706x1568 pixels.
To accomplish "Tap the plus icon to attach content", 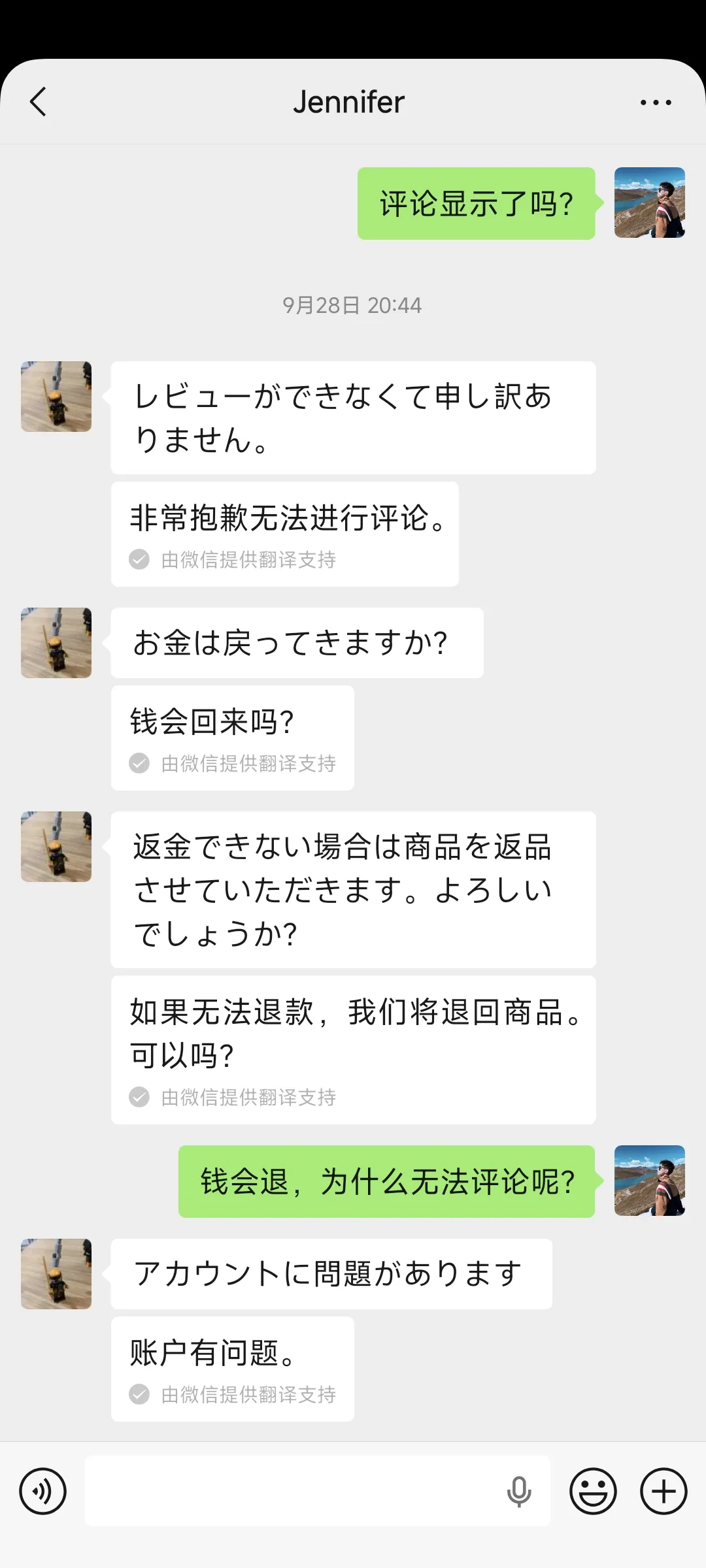I will (663, 1492).
